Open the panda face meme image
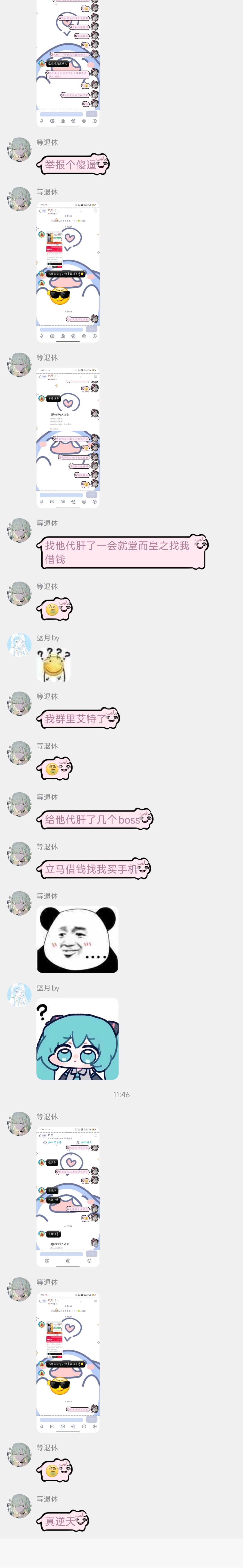Image resolution: width=243 pixels, height=1568 pixels. (x=77, y=939)
